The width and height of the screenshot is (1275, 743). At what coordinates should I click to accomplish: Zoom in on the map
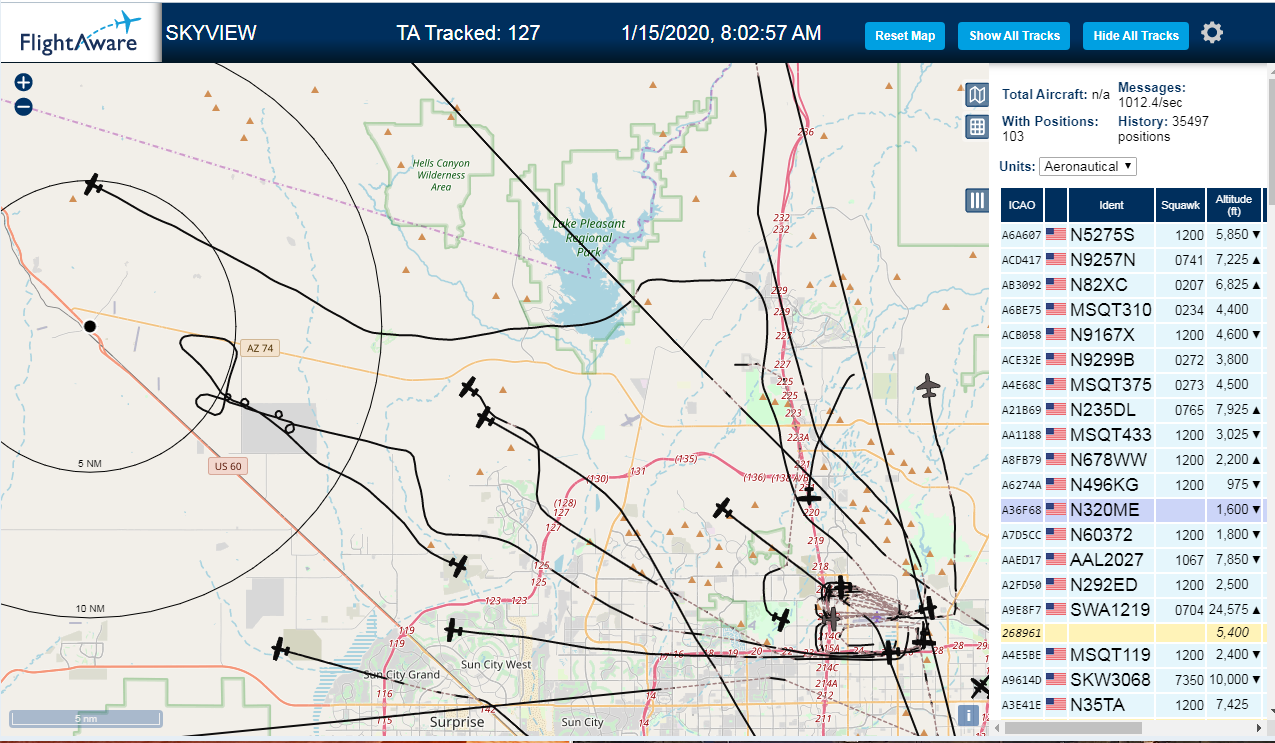24,83
